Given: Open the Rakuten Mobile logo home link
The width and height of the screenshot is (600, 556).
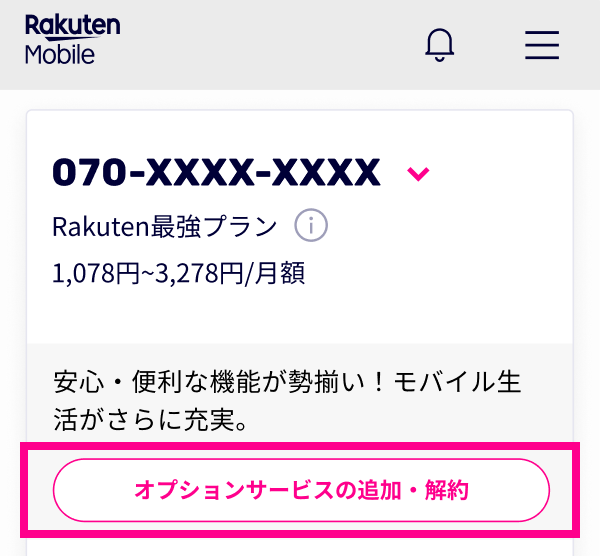Looking at the screenshot, I should click(72, 40).
